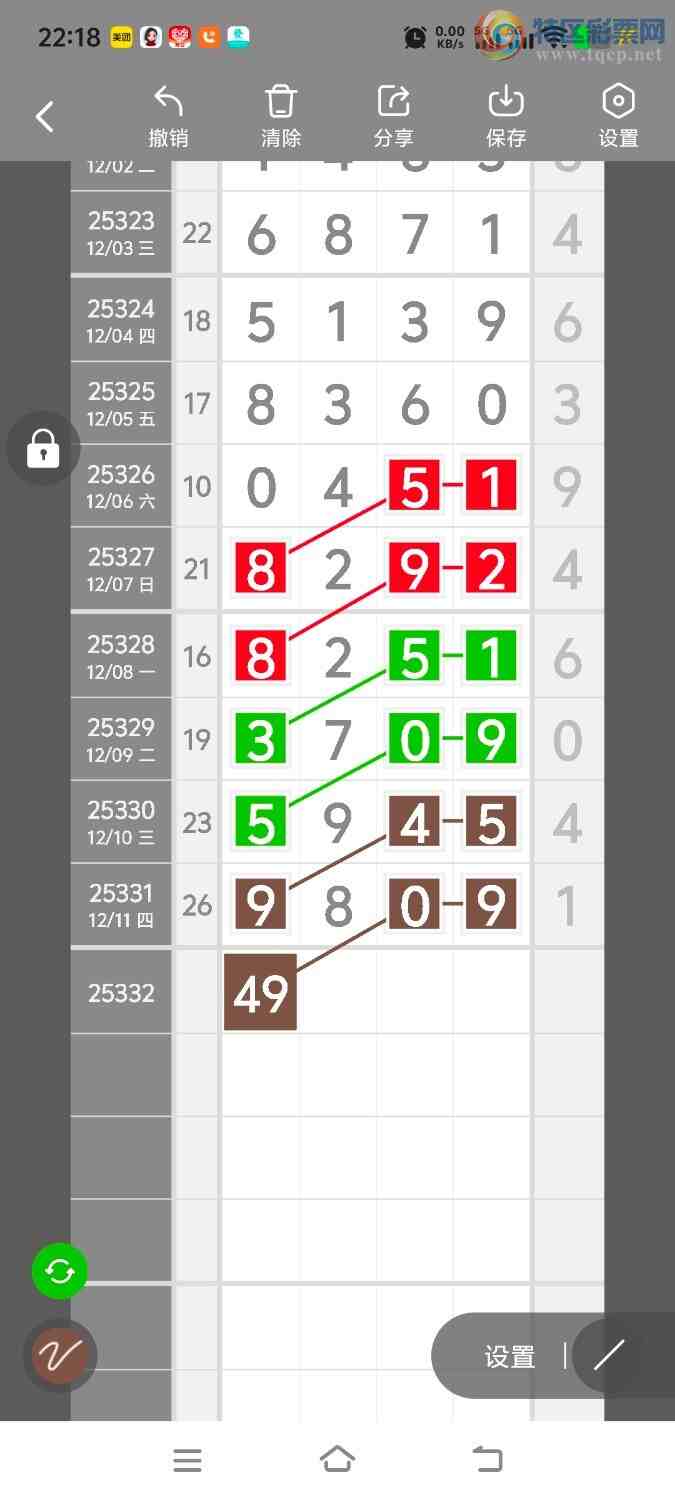The image size is (675, 1500).
Task: Open 设置 in the top toolbar
Action: tap(618, 117)
